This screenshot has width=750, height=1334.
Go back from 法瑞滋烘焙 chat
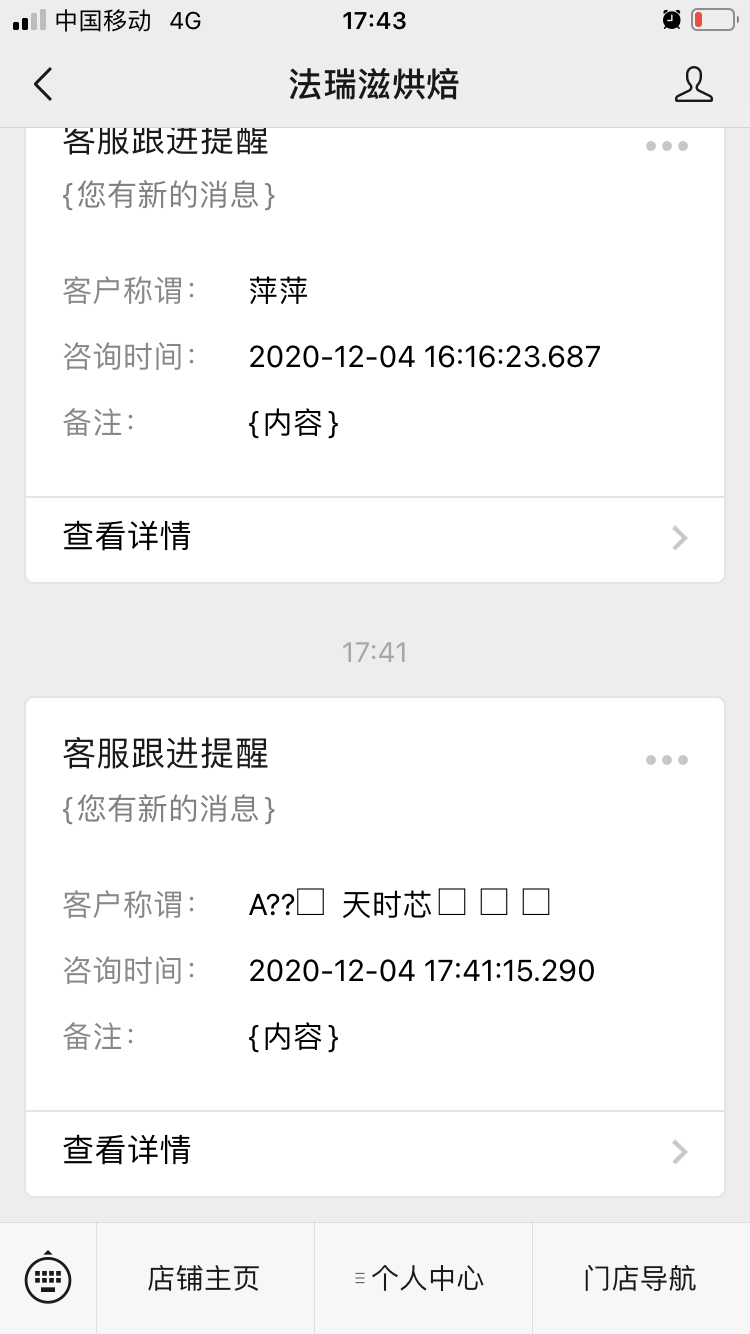42,85
